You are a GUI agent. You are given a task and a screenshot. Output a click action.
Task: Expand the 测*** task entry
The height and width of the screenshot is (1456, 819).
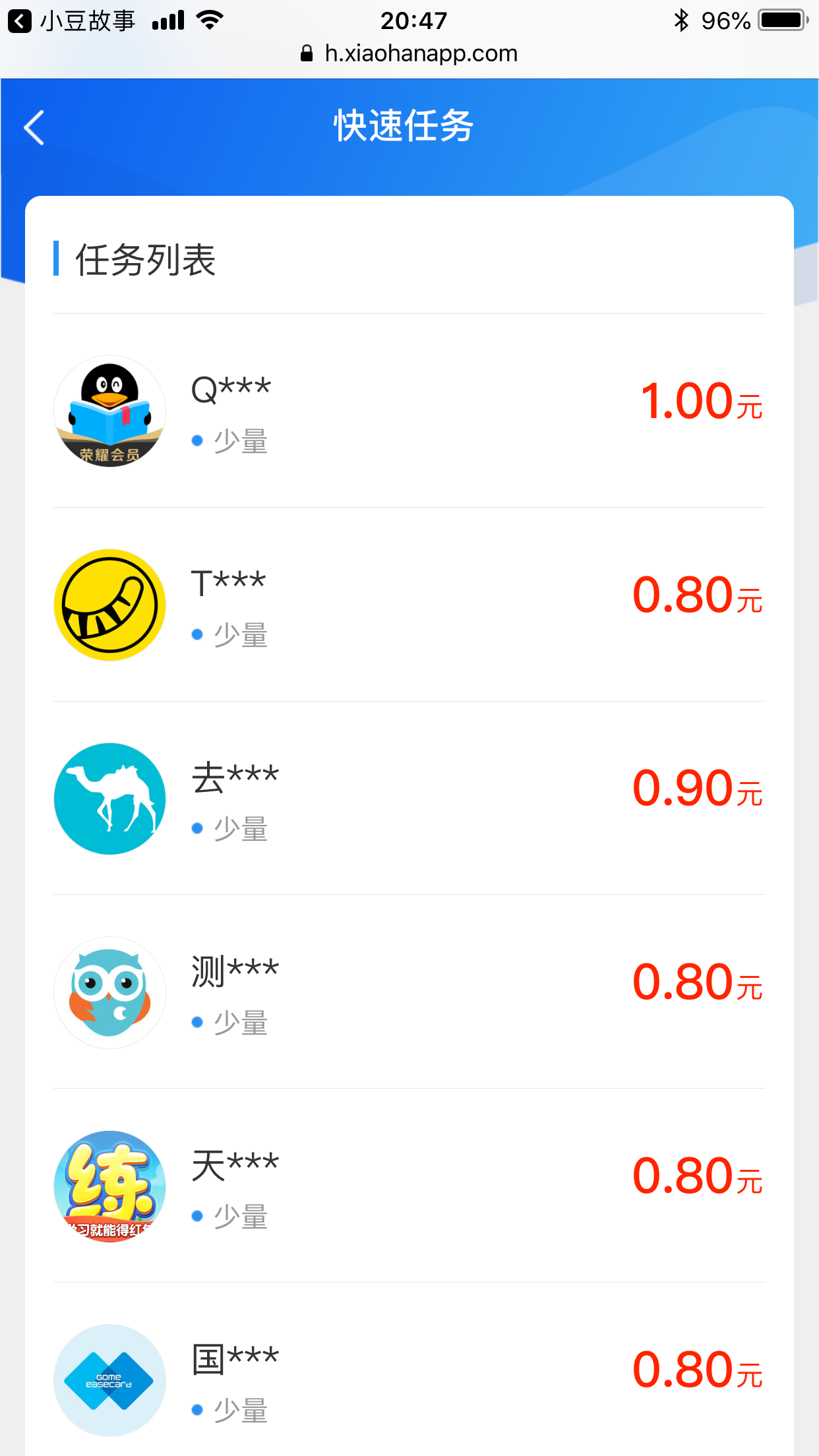click(409, 992)
